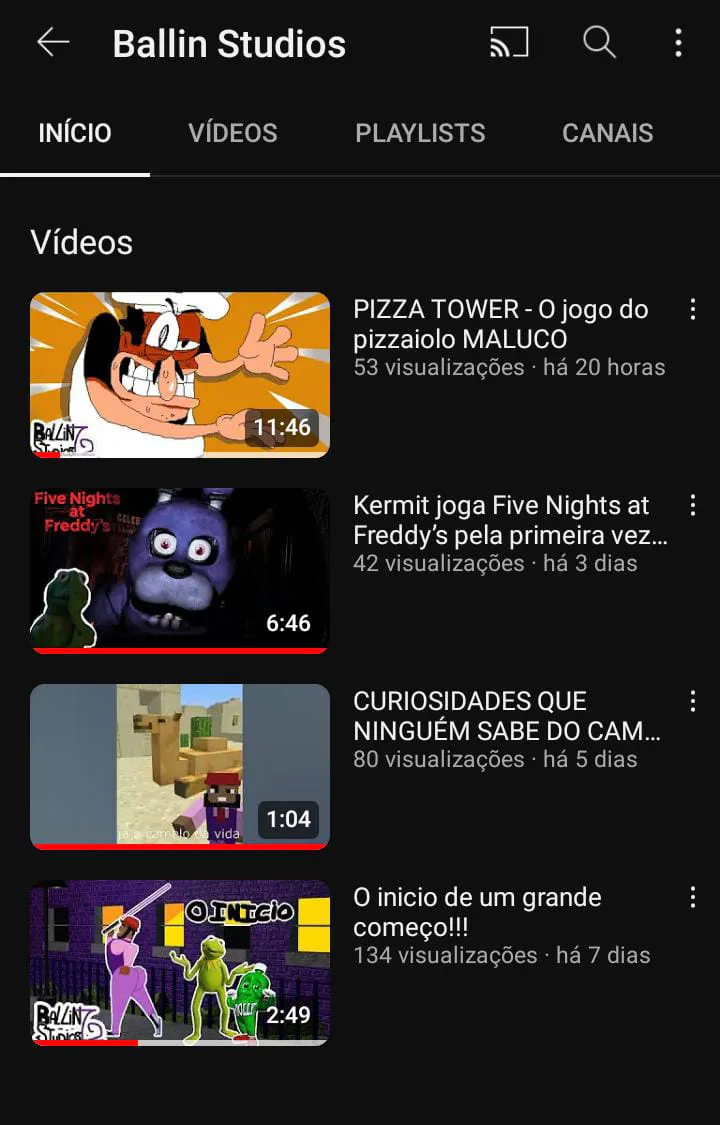The width and height of the screenshot is (720, 1125).
Task: Play the O inicio de um grande começo video
Action: (180, 962)
